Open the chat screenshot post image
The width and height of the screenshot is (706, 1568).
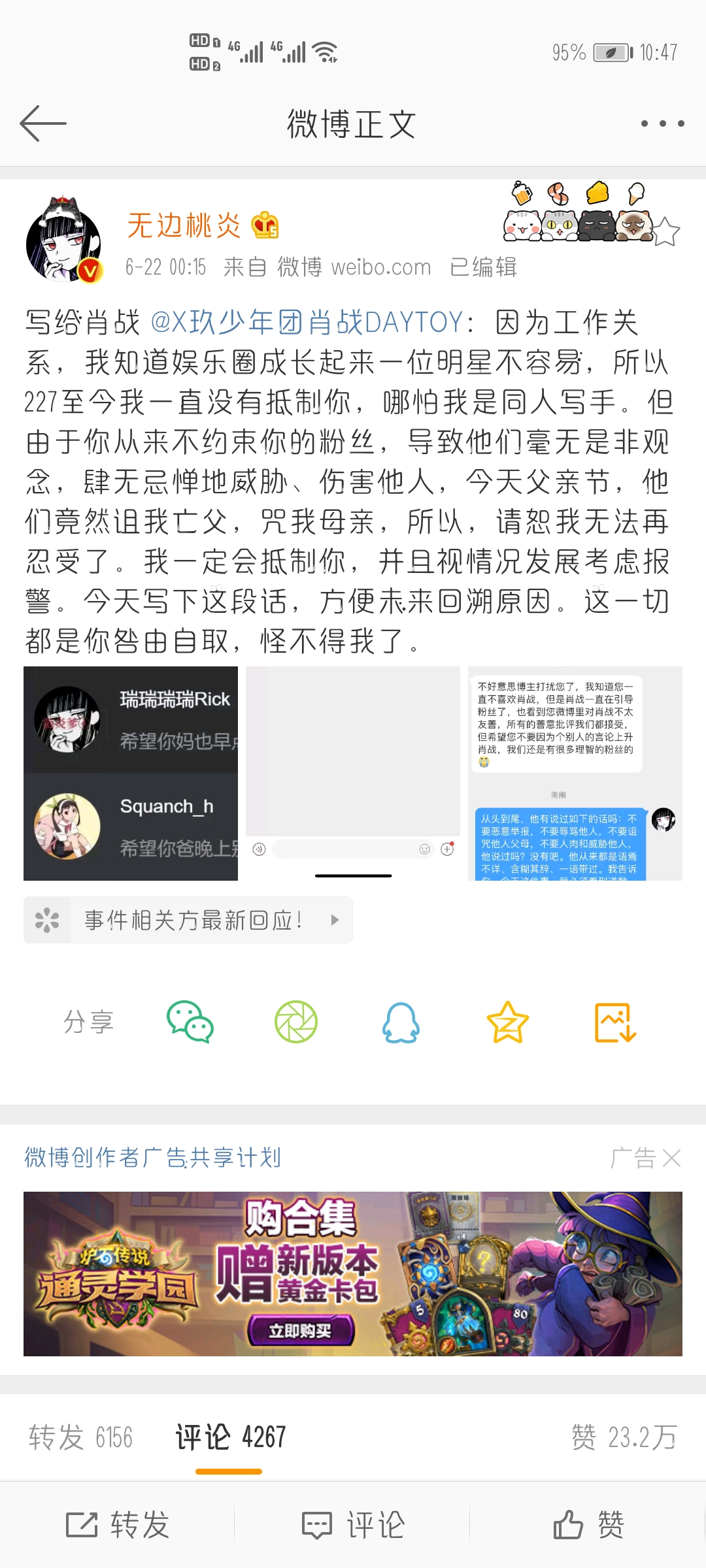click(575, 773)
